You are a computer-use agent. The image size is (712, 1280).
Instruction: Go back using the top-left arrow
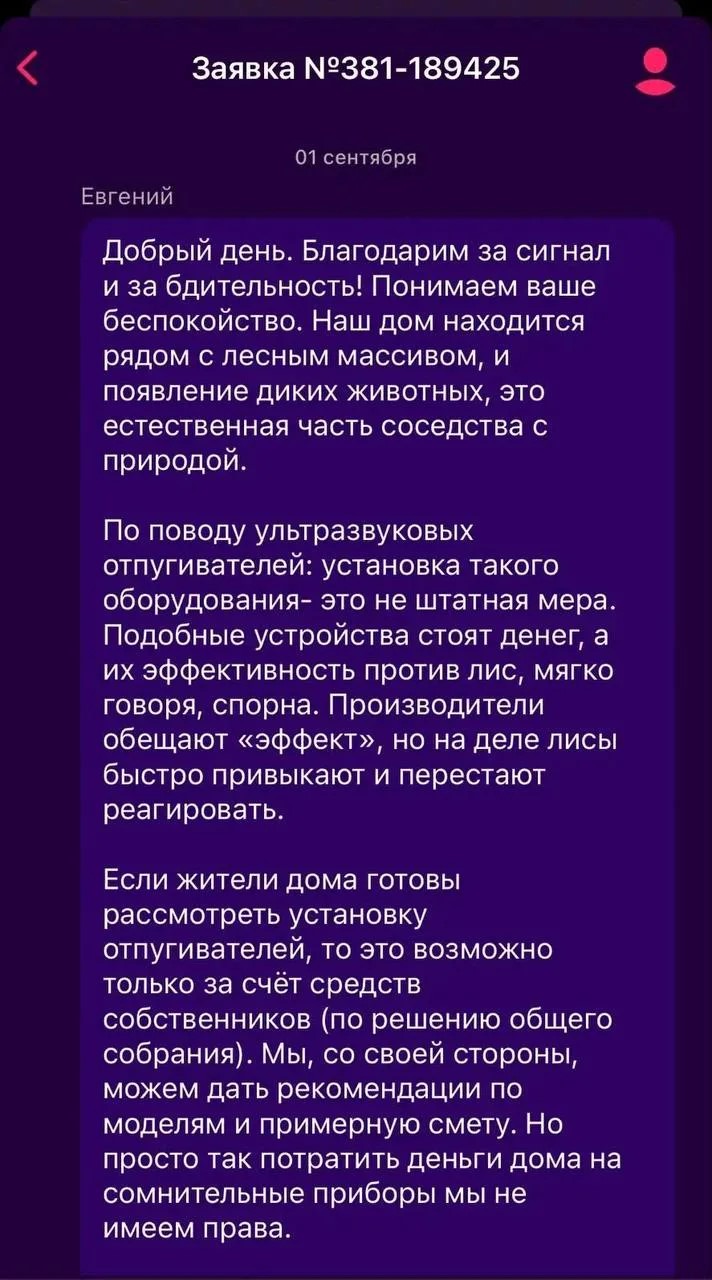(x=29, y=68)
